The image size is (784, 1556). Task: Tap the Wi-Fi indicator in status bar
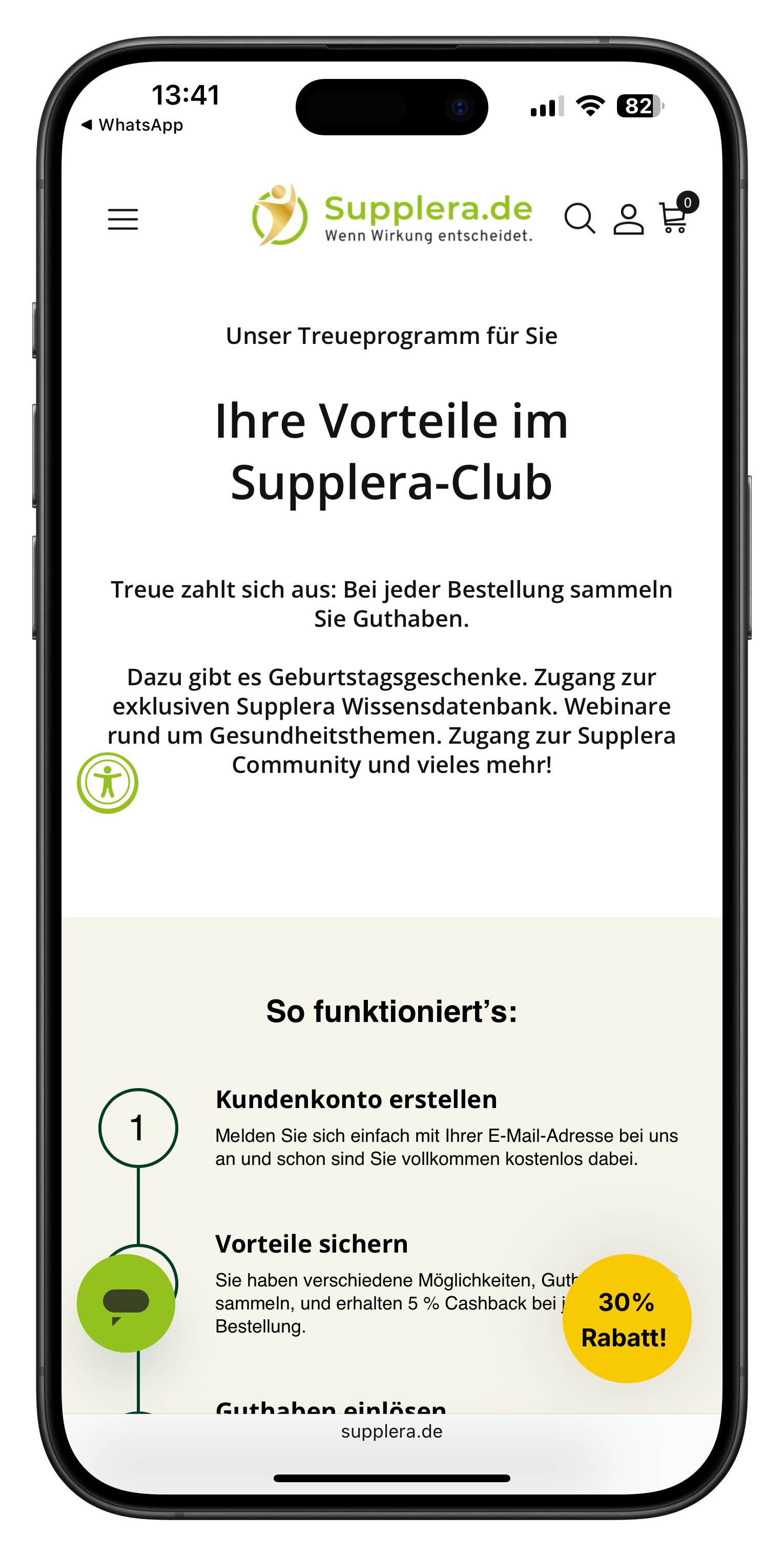coord(590,104)
